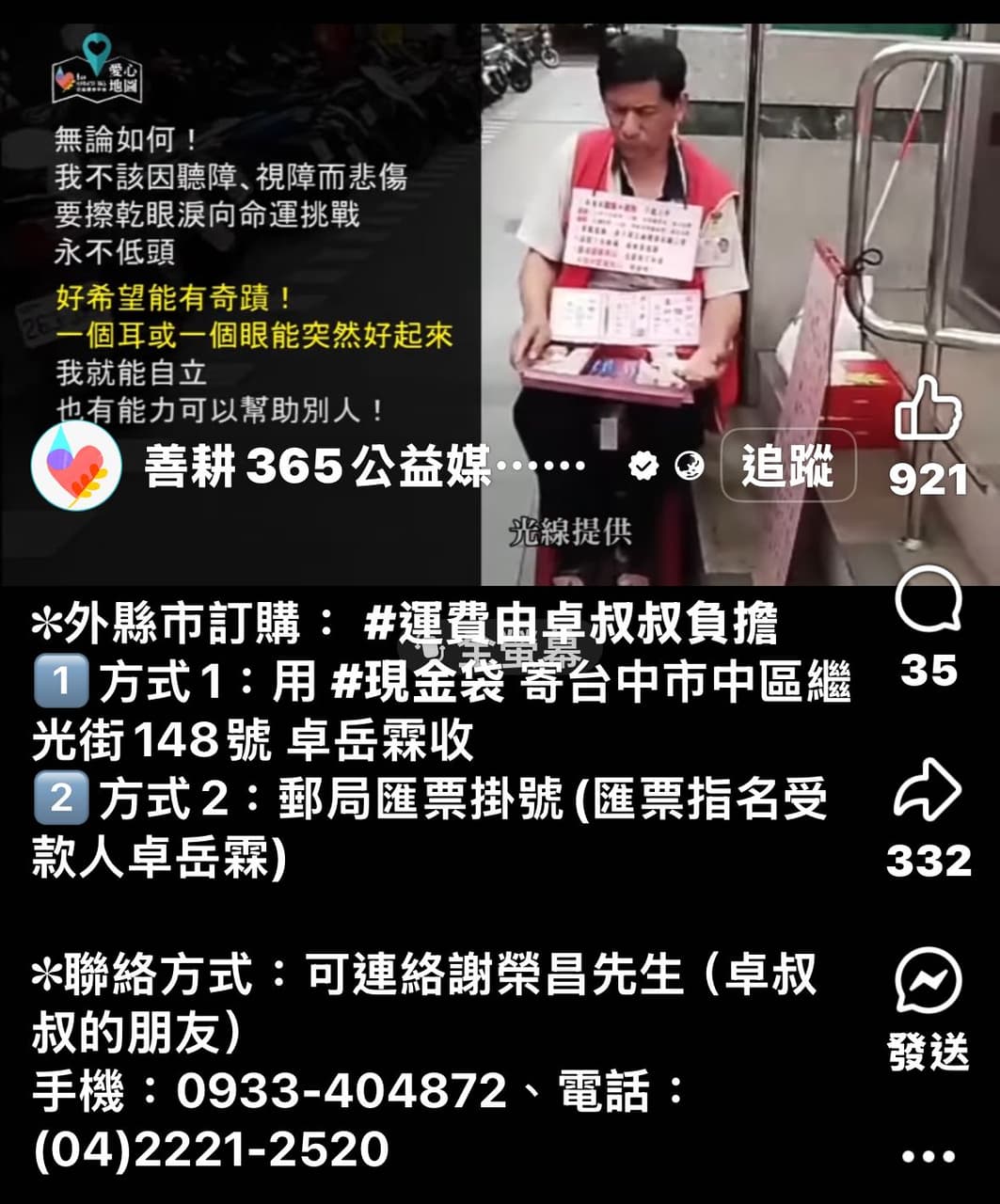Tap the #現金袋 hashtag
The image size is (1000, 1204).
(418, 682)
